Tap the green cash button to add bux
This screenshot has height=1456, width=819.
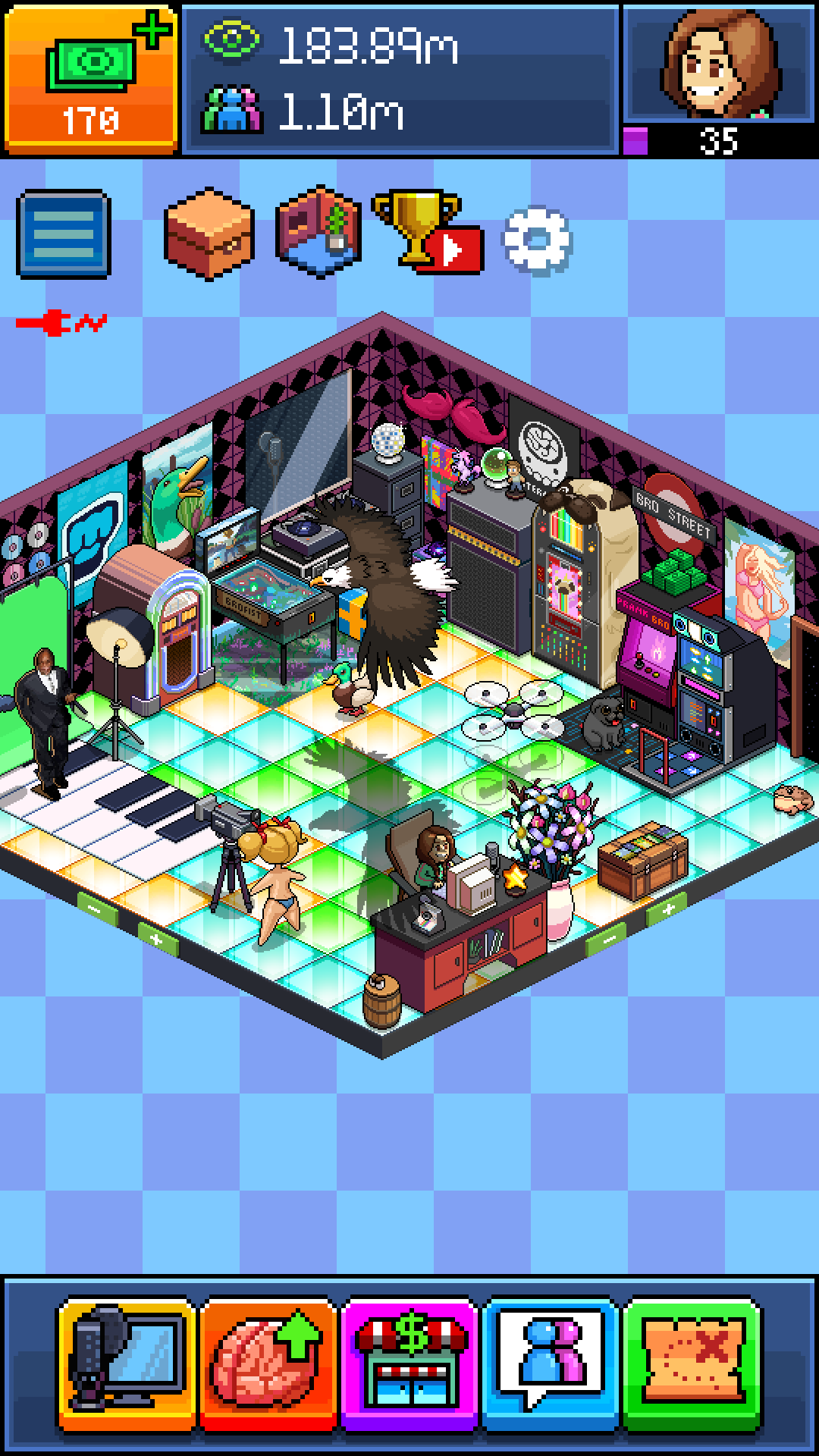(90, 78)
